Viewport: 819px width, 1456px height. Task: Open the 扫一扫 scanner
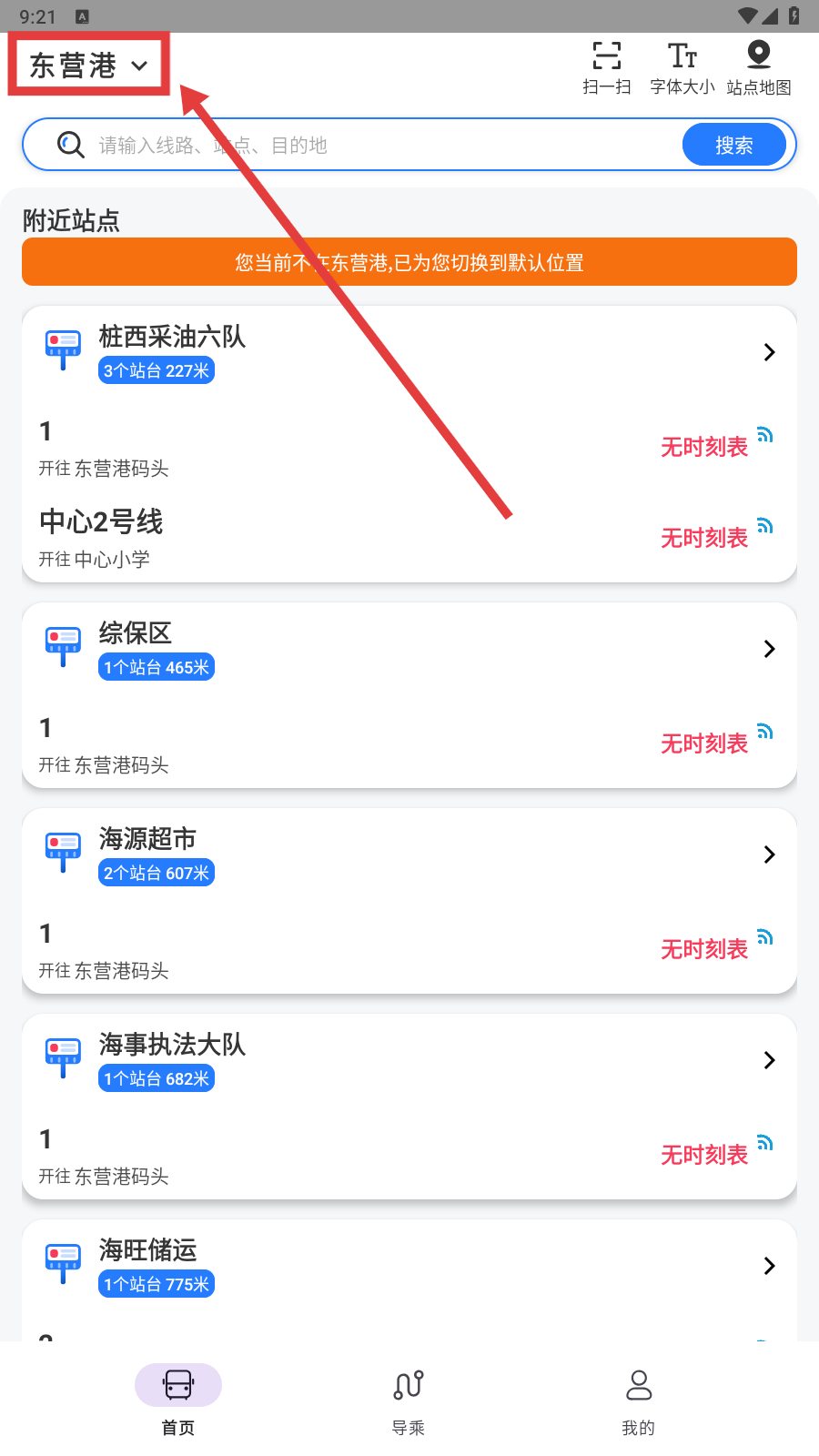coord(606,67)
